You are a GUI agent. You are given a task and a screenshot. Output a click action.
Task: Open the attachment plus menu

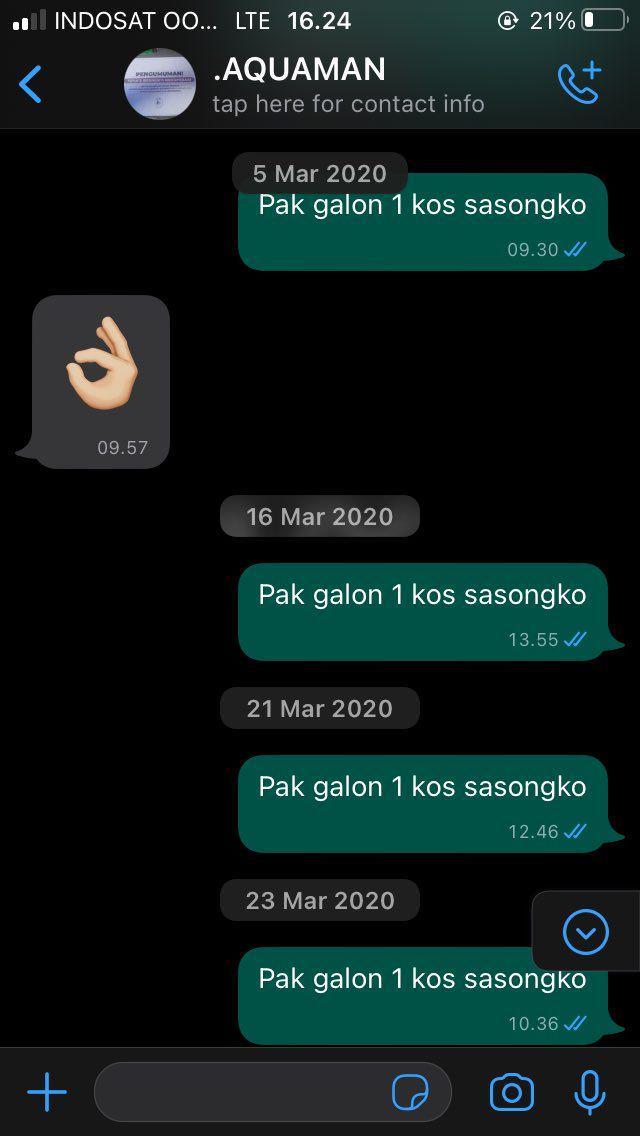47,1092
